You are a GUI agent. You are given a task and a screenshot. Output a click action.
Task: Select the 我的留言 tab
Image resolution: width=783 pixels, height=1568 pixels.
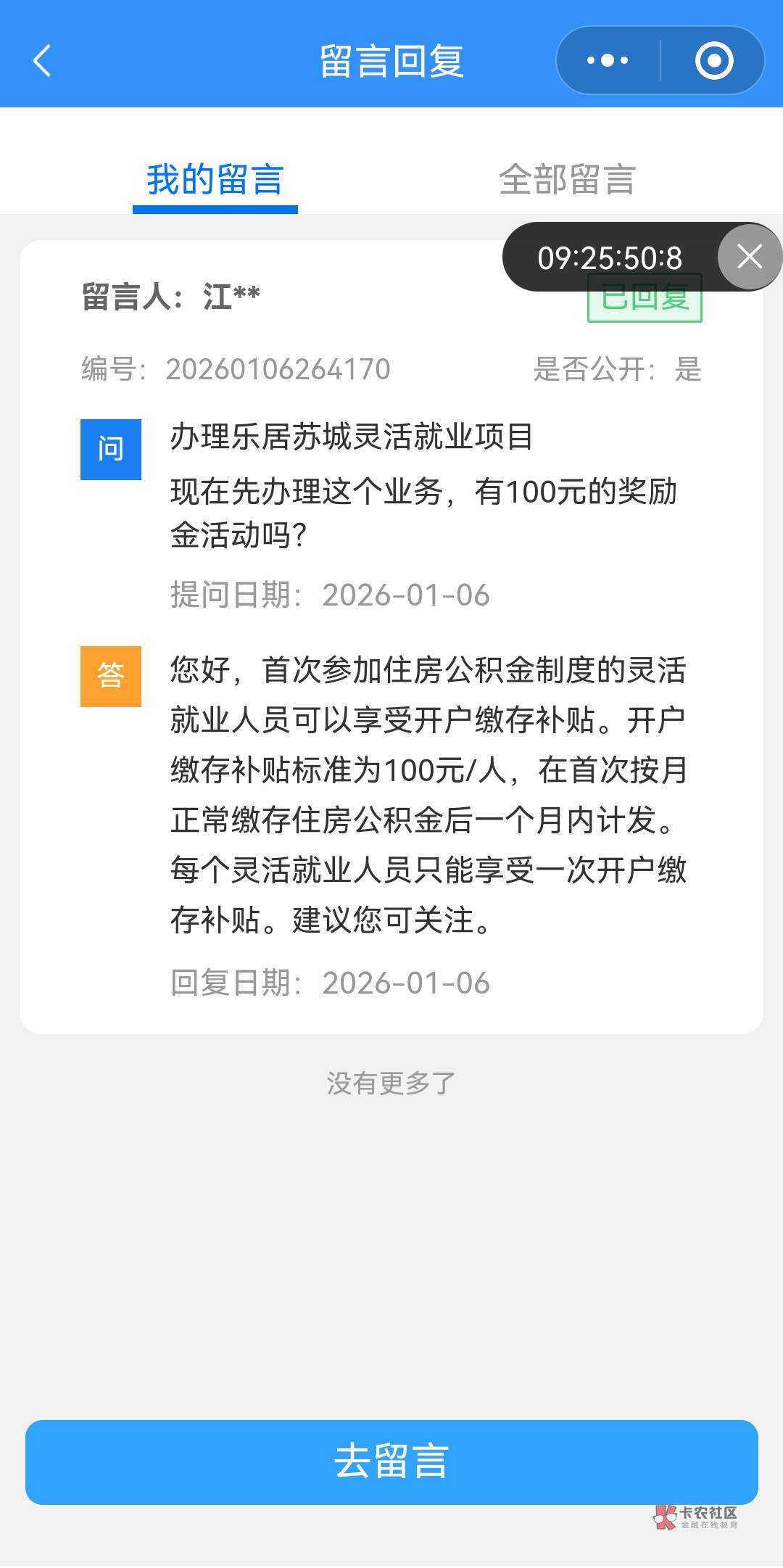coord(215,179)
